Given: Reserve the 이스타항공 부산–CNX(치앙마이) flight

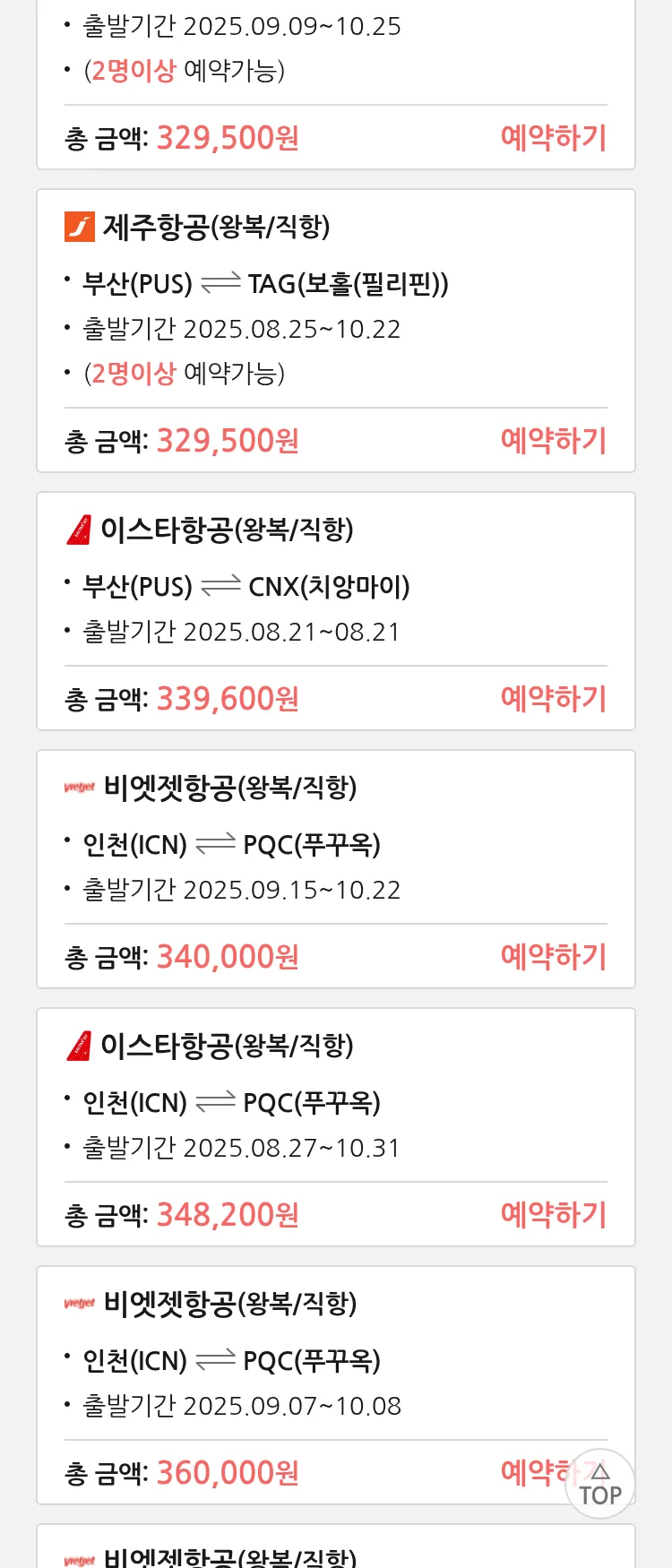Looking at the screenshot, I should [x=553, y=699].
